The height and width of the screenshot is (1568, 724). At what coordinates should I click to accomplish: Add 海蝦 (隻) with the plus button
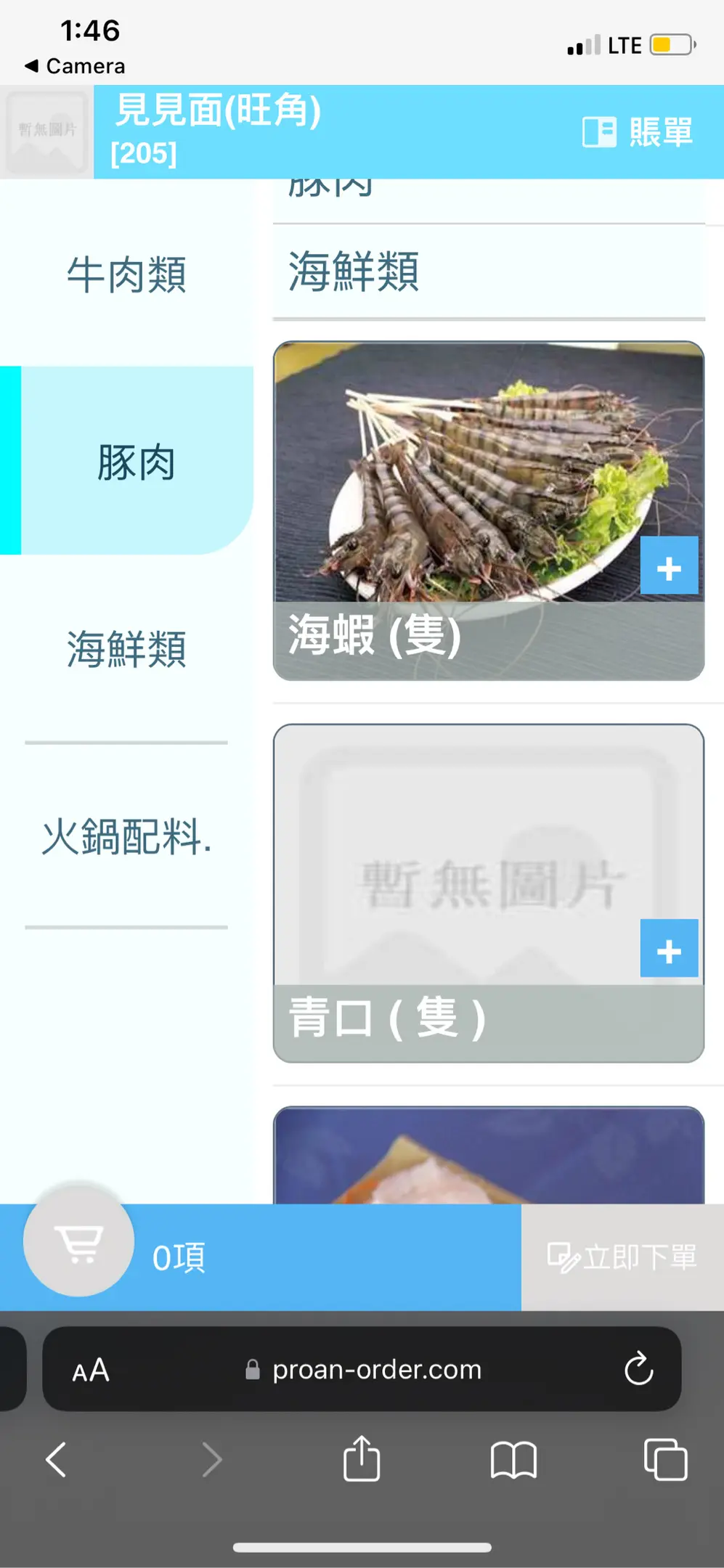[x=668, y=566]
